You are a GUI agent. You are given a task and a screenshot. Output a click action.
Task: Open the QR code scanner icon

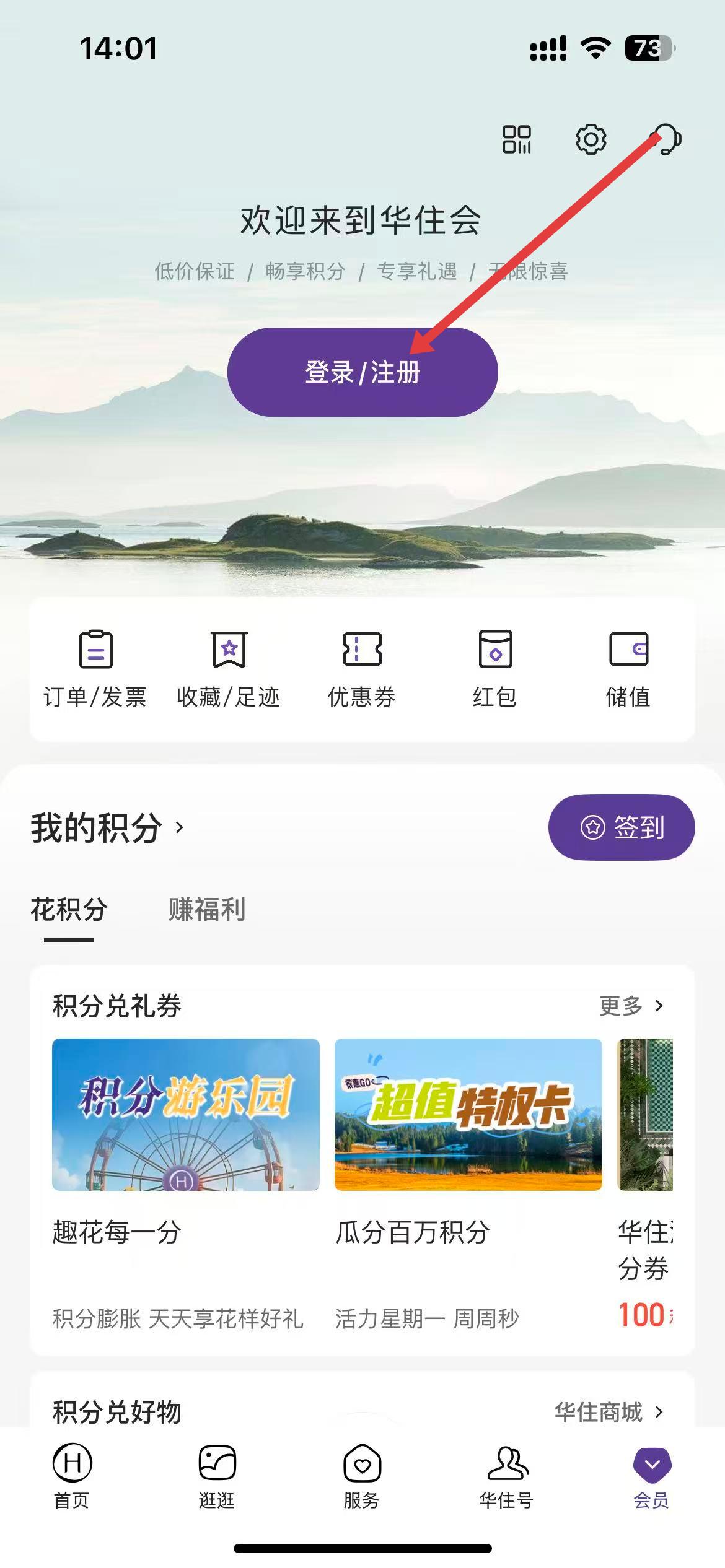point(516,139)
